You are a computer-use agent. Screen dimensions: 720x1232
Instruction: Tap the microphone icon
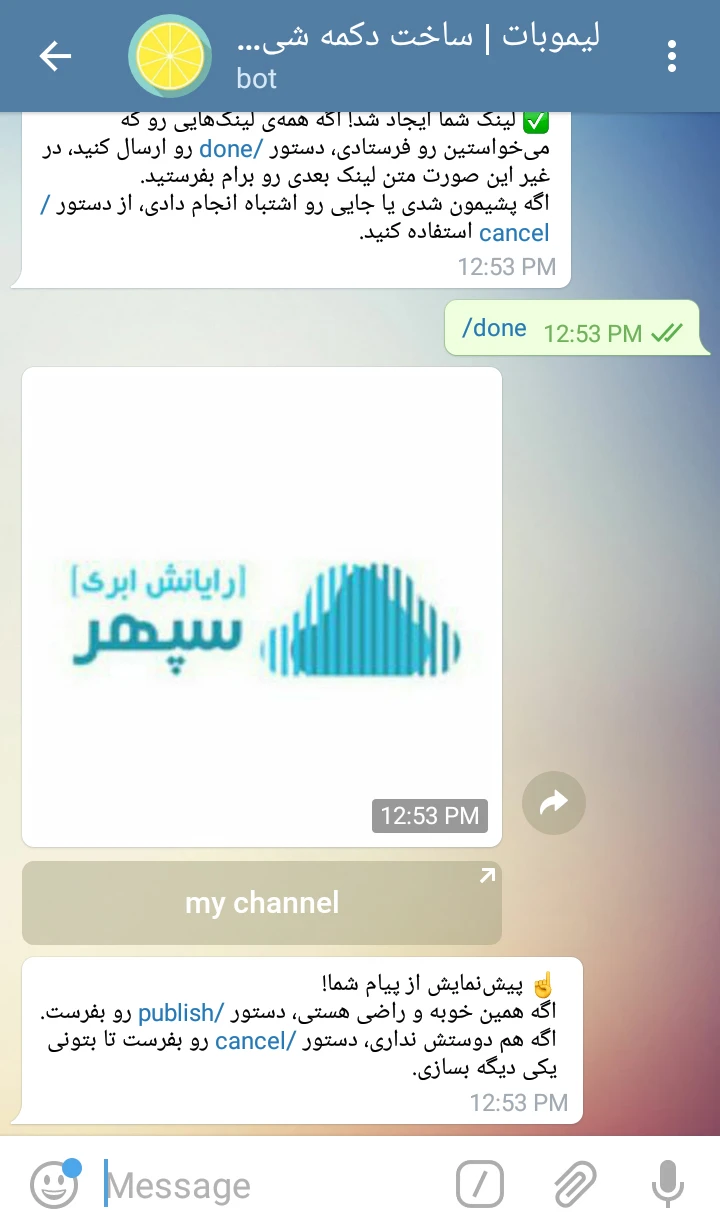point(667,1185)
